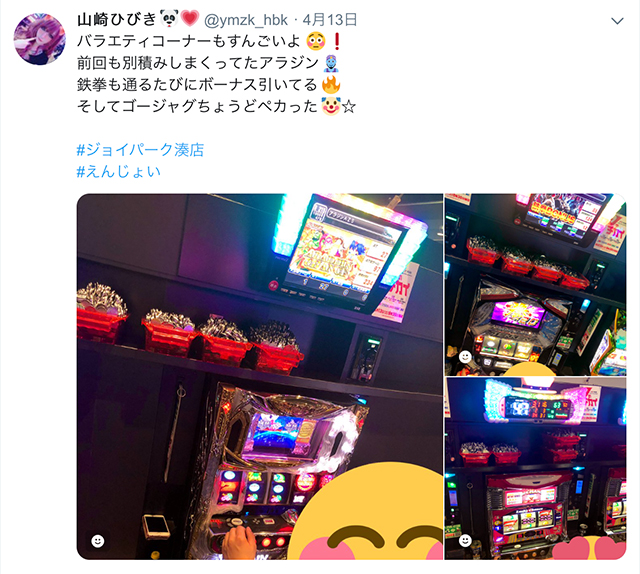The image size is (640, 574).
Task: Open 山崎ひびき's profile avatar
Action: point(41,42)
